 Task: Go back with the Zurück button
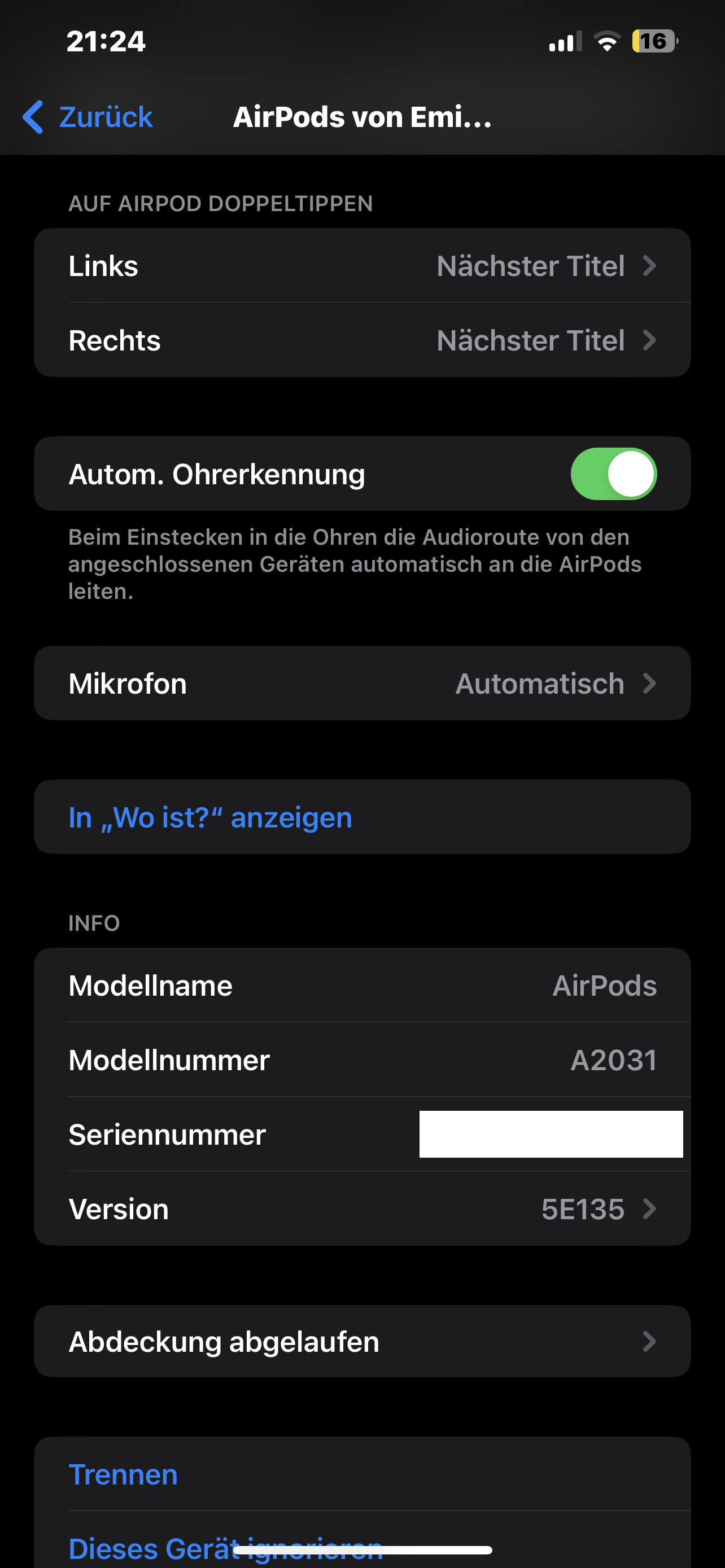[88, 117]
